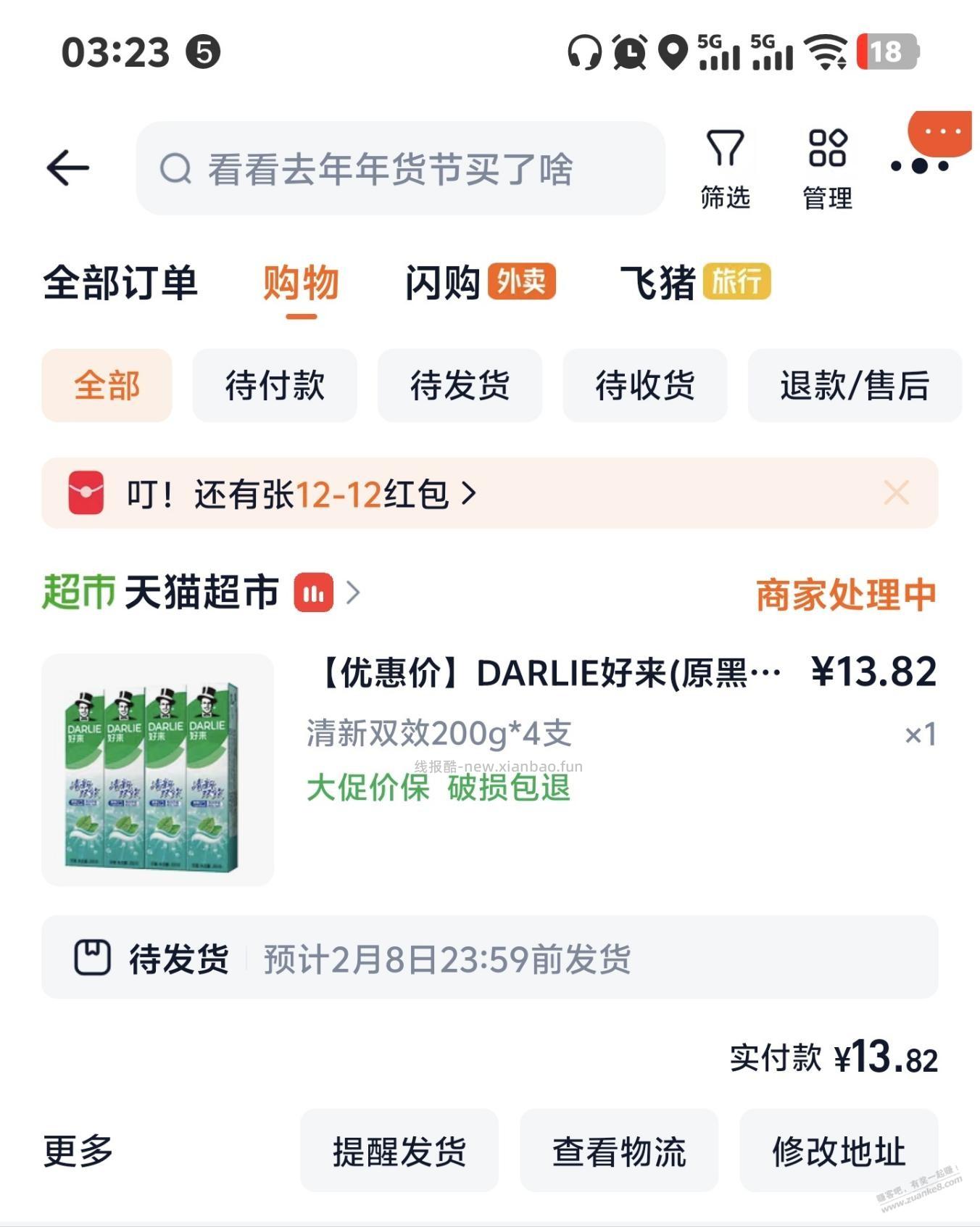Tap the 查看物流 button

pyautogui.click(x=620, y=1149)
